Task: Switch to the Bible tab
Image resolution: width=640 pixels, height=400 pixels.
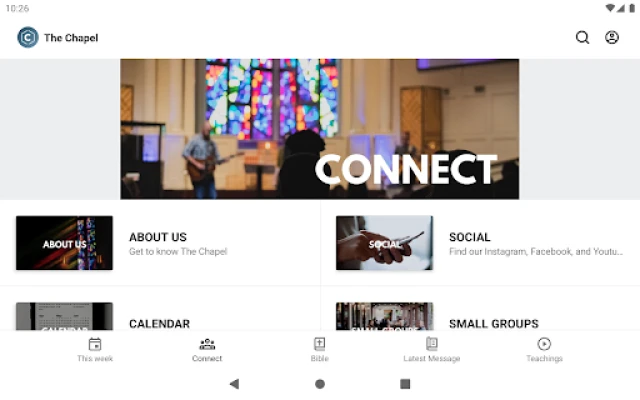Action: 319,349
